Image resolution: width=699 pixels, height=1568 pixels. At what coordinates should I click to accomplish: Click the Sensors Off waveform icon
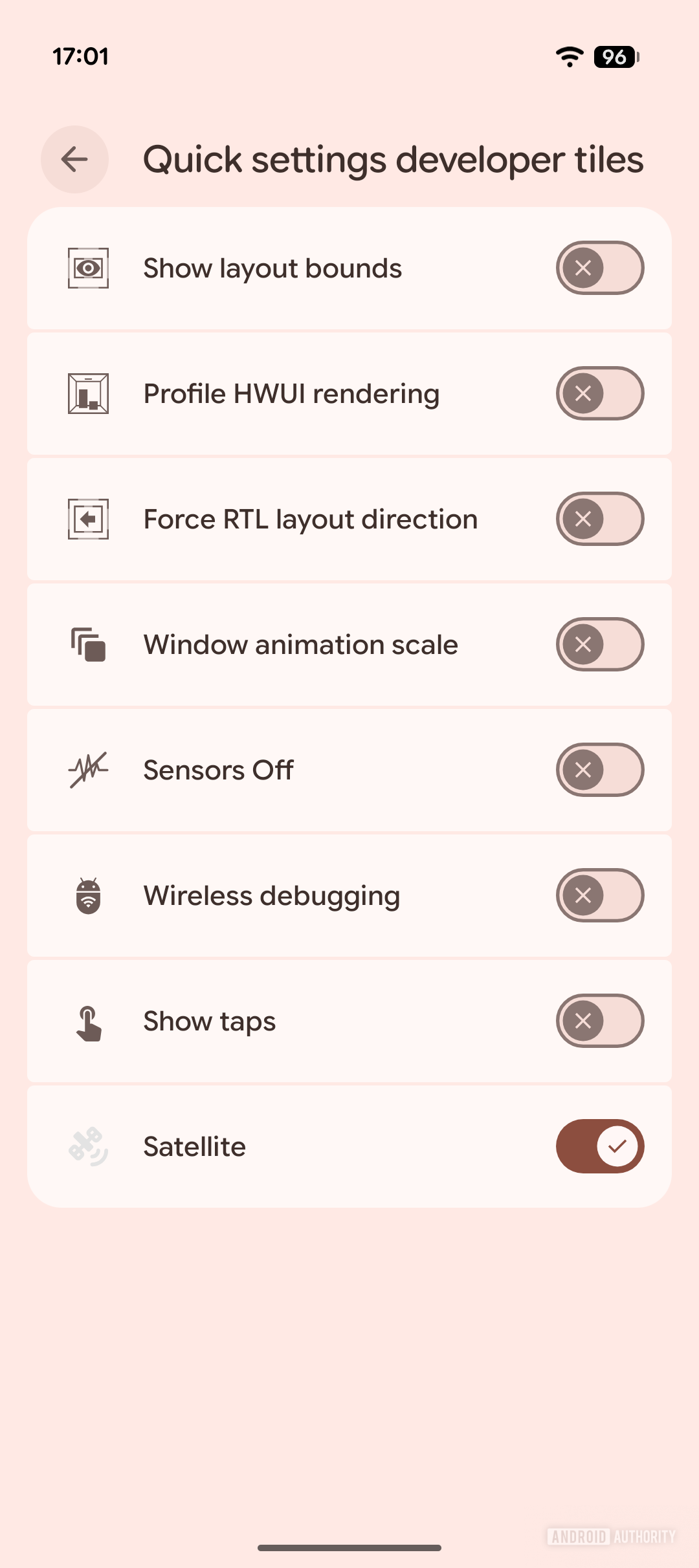coord(88,769)
